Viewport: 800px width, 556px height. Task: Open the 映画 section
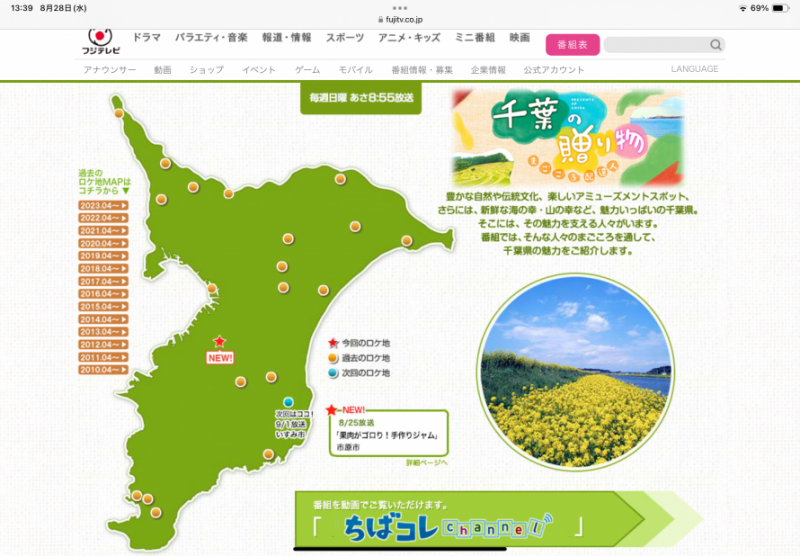click(519, 37)
